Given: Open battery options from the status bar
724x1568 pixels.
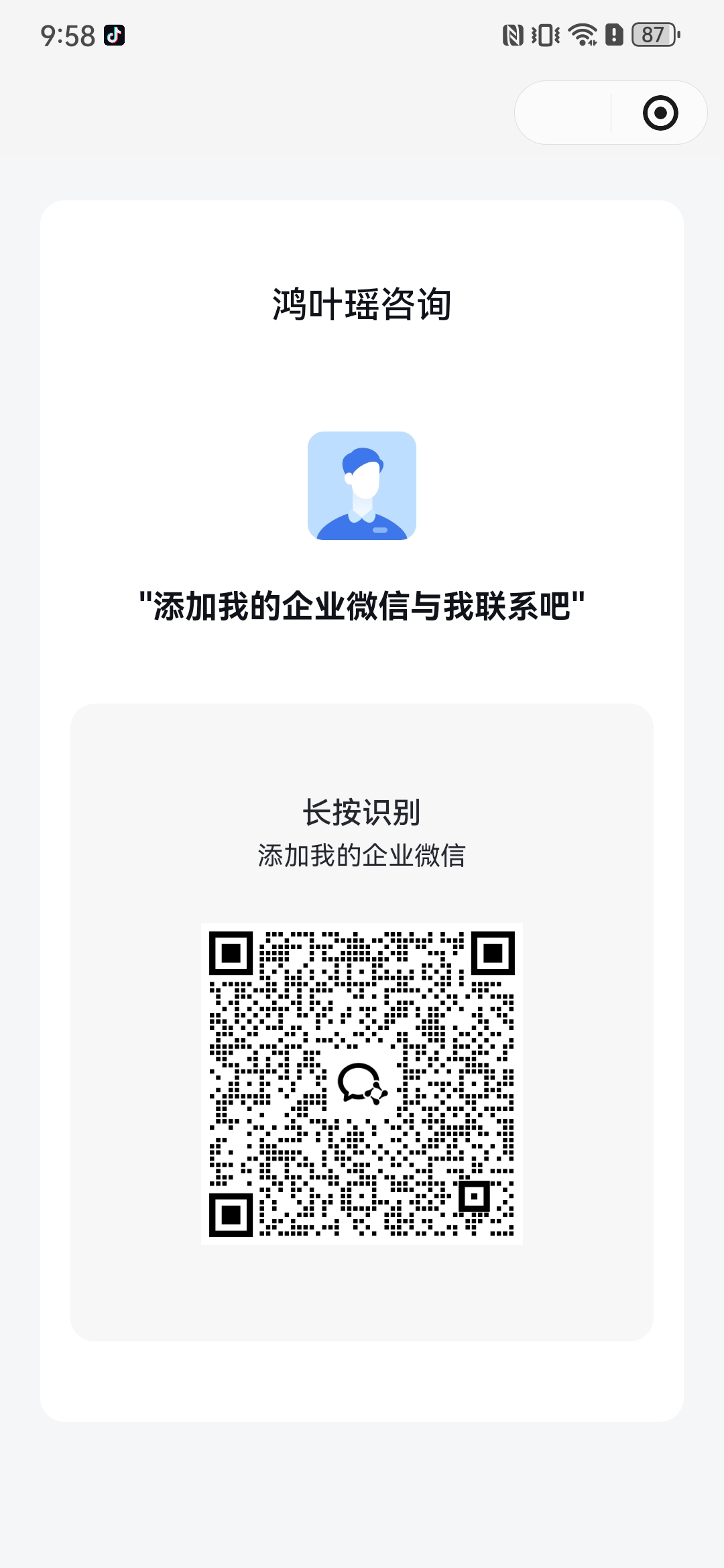Looking at the screenshot, I should (x=654, y=35).
